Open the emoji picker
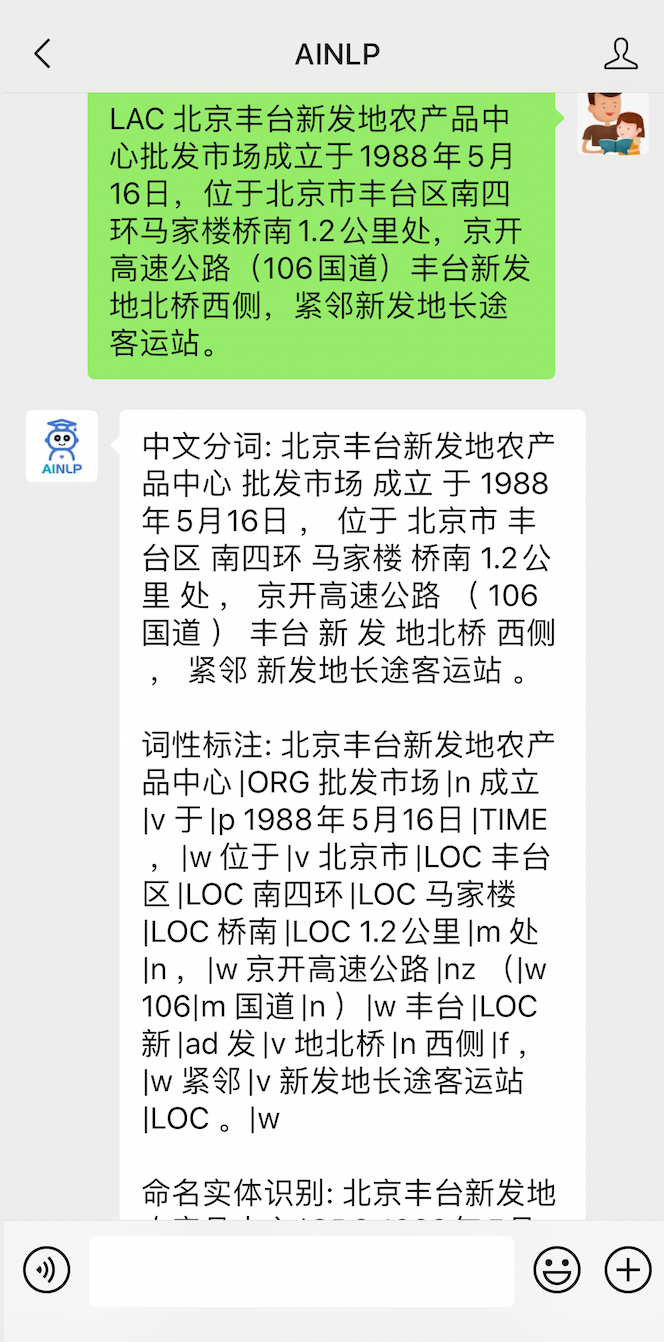This screenshot has height=1342, width=664. point(557,1270)
